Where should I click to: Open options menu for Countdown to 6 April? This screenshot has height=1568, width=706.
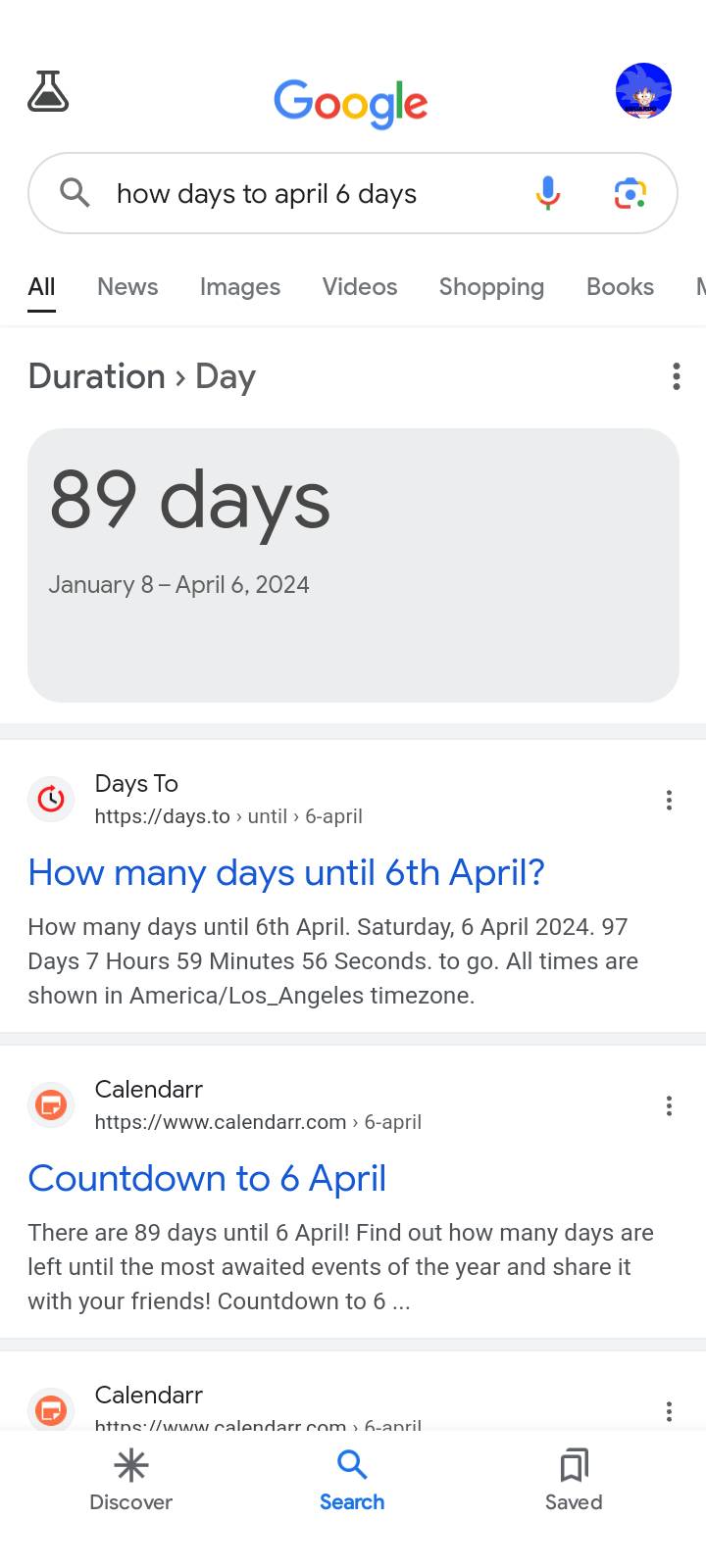click(x=669, y=1106)
